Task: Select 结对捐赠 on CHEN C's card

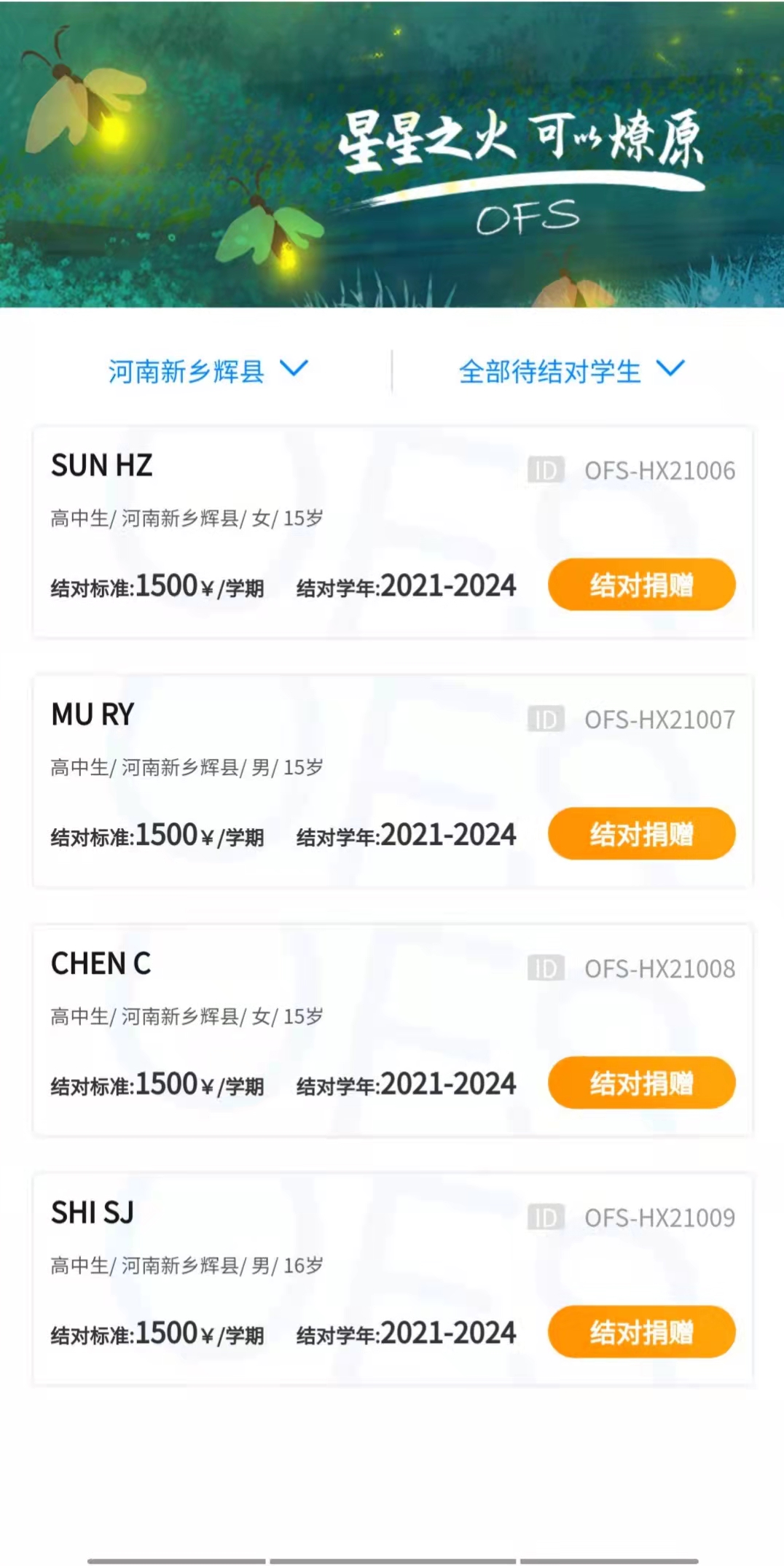Action: click(x=641, y=1083)
